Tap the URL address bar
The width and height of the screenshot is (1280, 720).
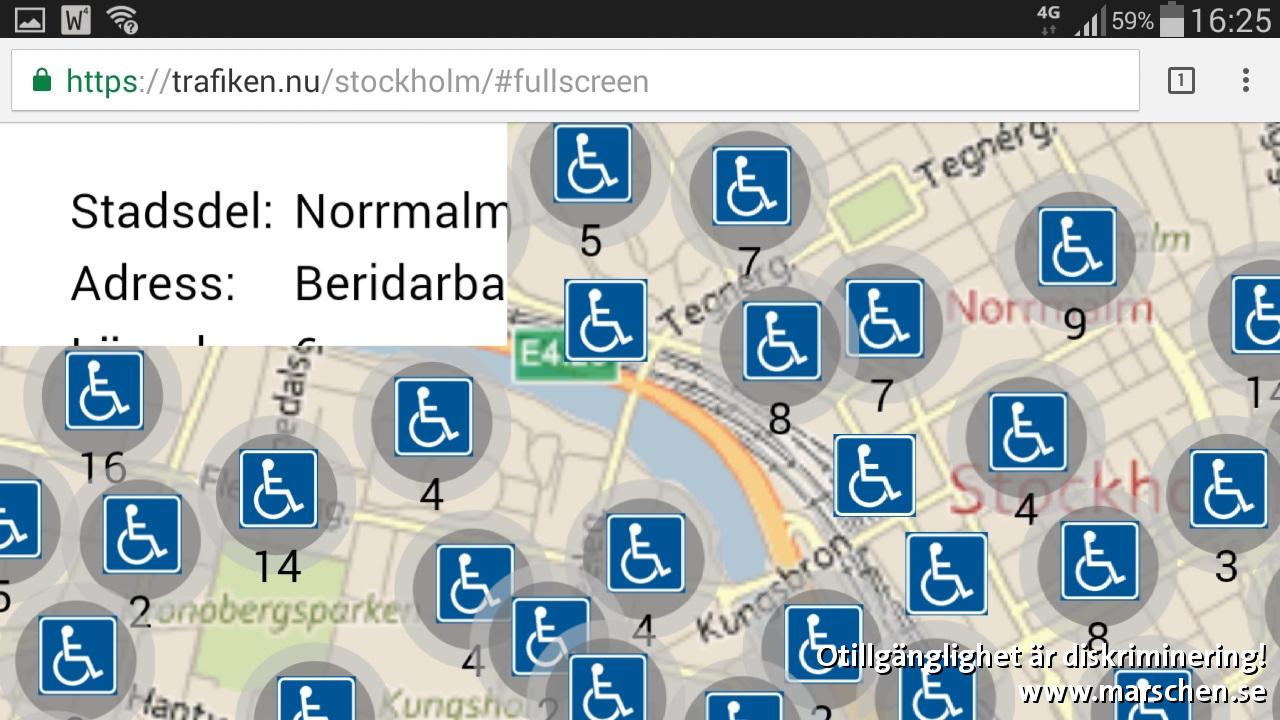point(575,81)
